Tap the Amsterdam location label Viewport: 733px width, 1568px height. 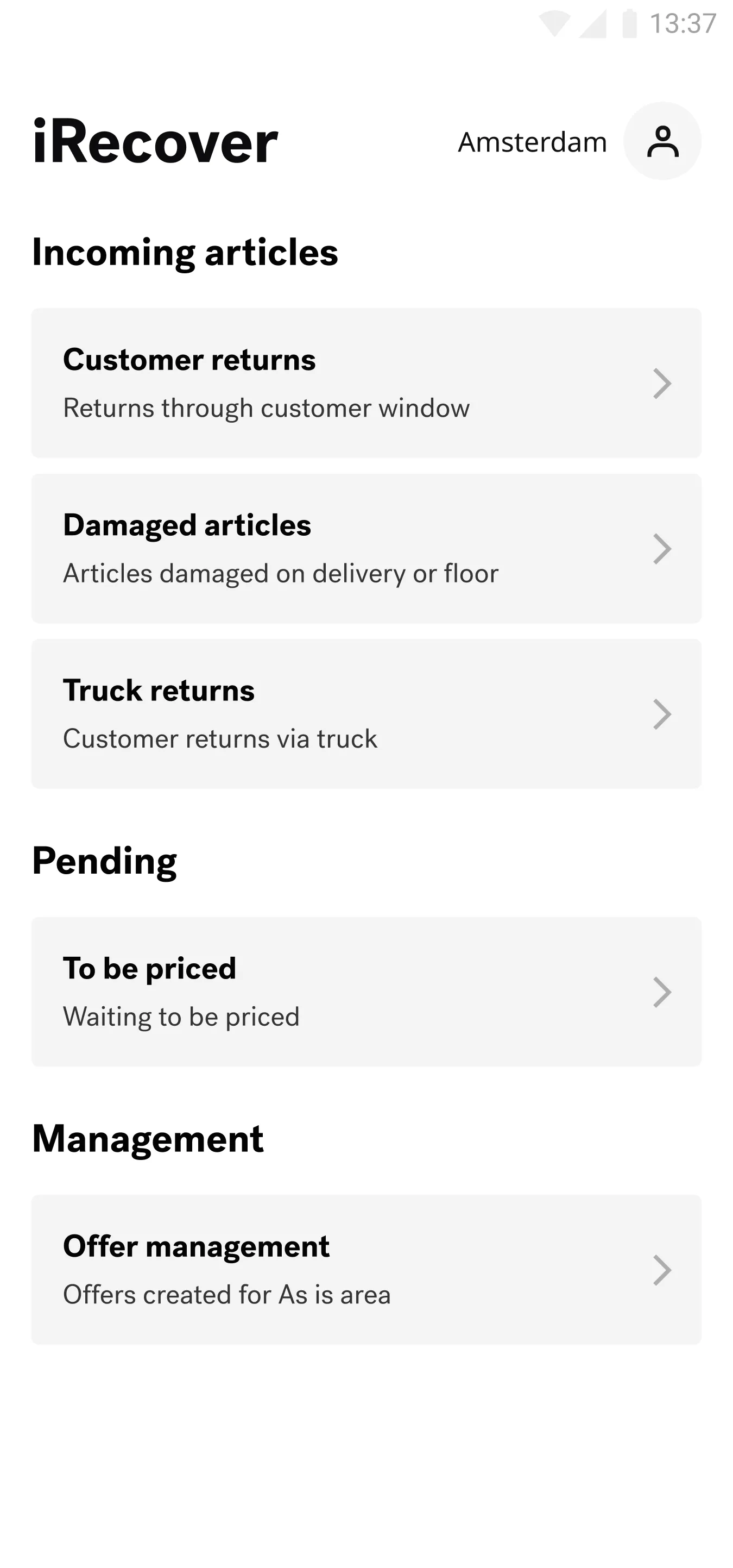[x=532, y=142]
